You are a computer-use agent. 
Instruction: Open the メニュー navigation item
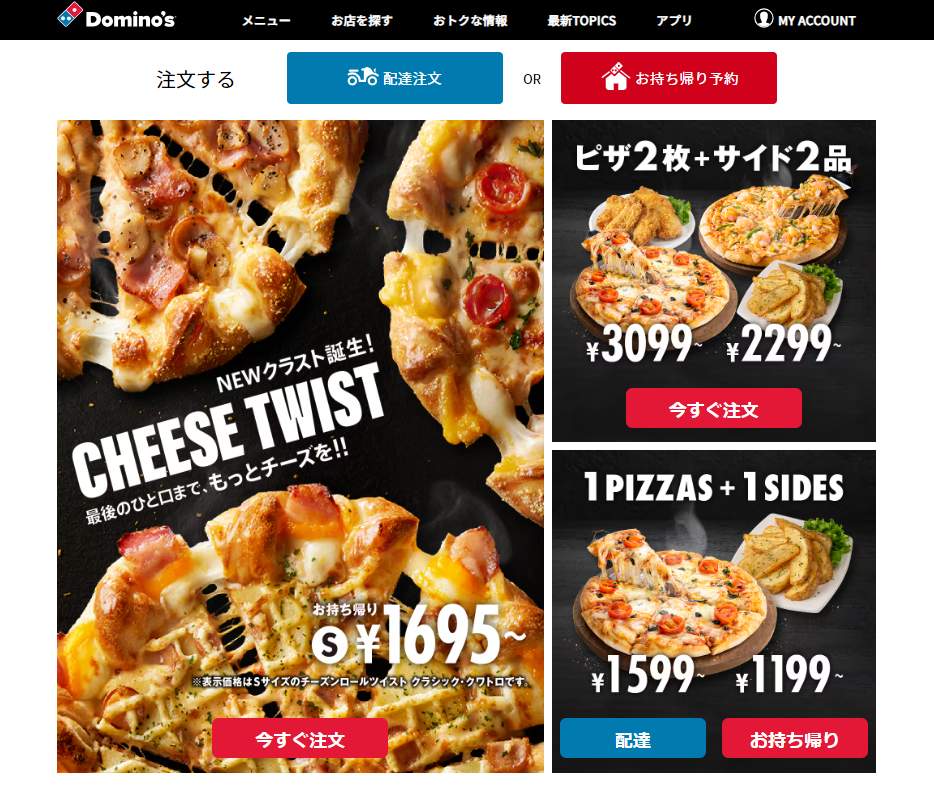point(266,20)
